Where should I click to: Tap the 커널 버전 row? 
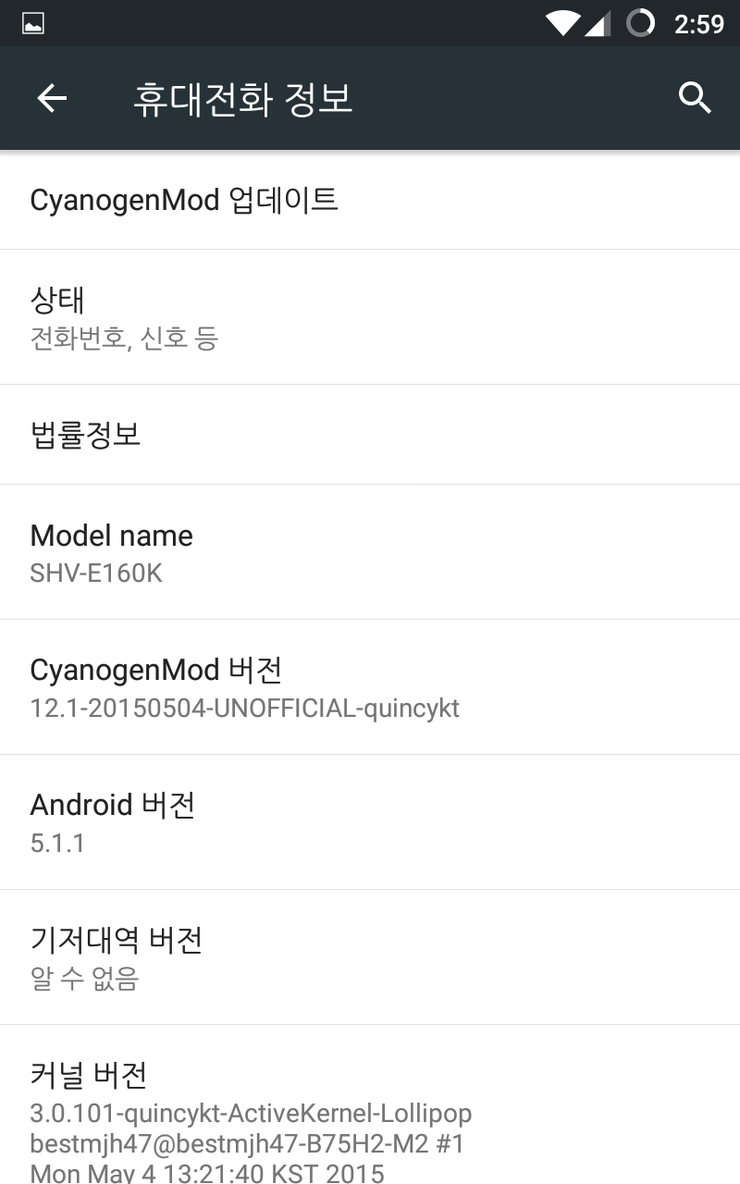click(370, 1110)
